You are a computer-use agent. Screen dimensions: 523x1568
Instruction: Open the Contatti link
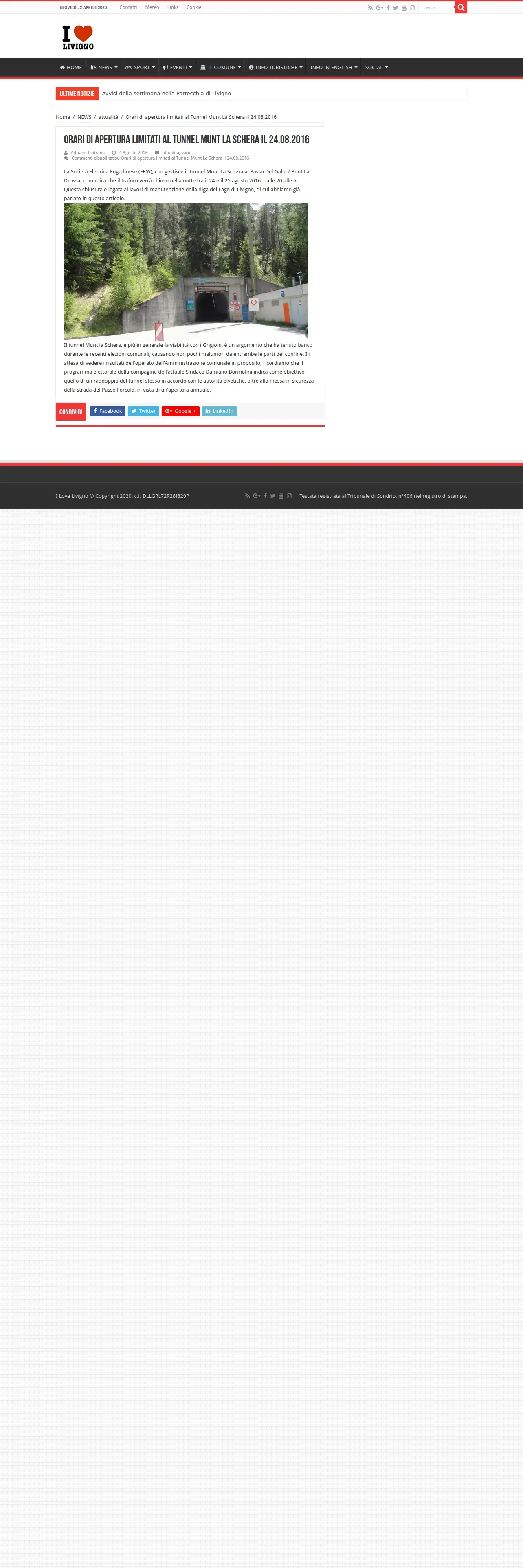[x=128, y=7]
